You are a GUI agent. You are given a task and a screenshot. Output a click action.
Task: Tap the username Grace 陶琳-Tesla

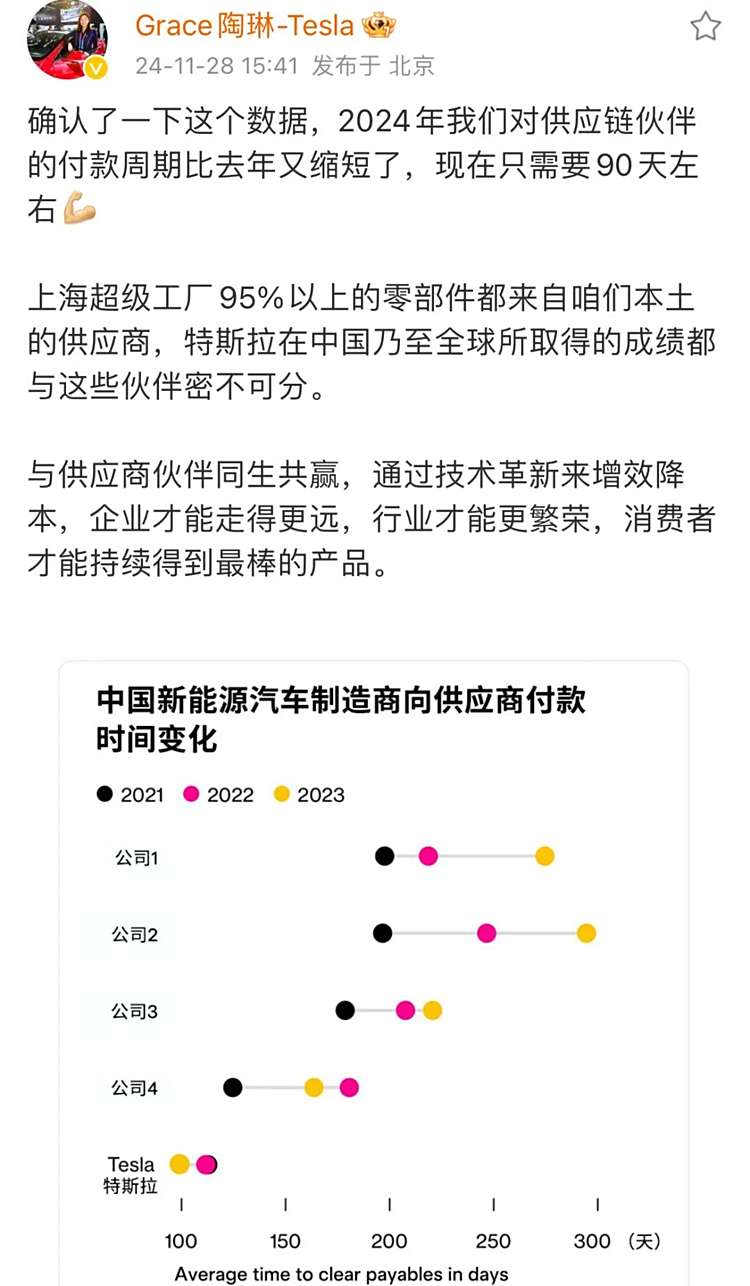[244, 24]
